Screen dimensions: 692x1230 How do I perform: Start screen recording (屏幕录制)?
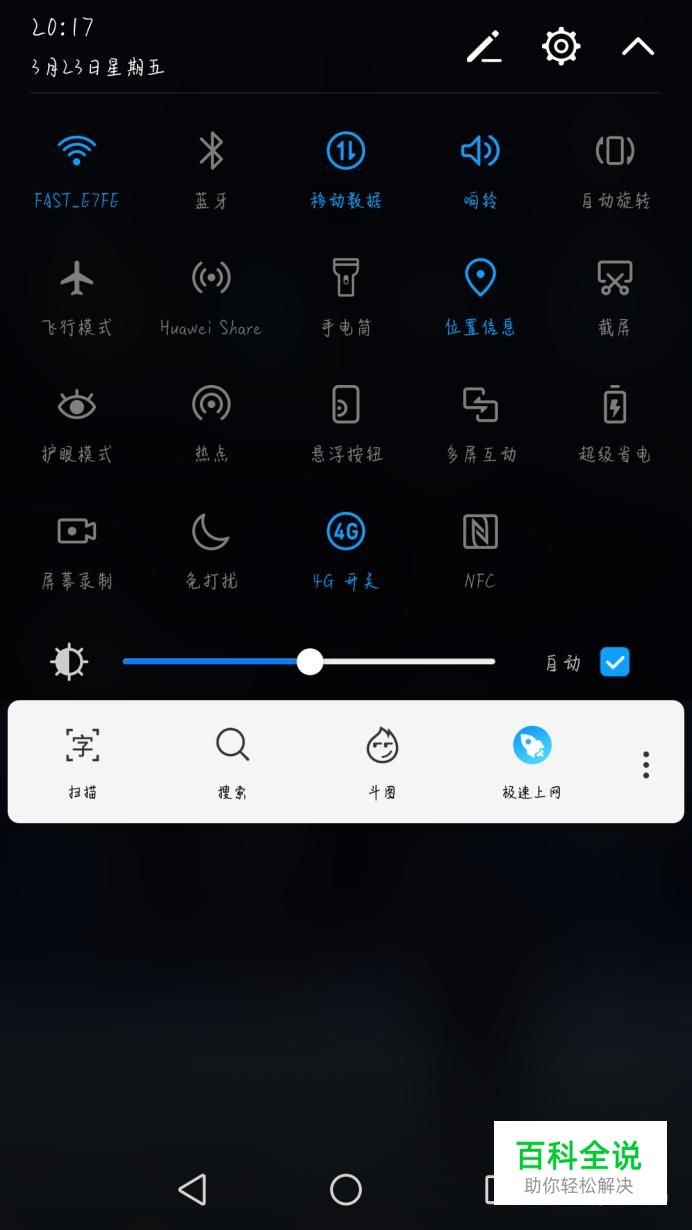tap(77, 533)
